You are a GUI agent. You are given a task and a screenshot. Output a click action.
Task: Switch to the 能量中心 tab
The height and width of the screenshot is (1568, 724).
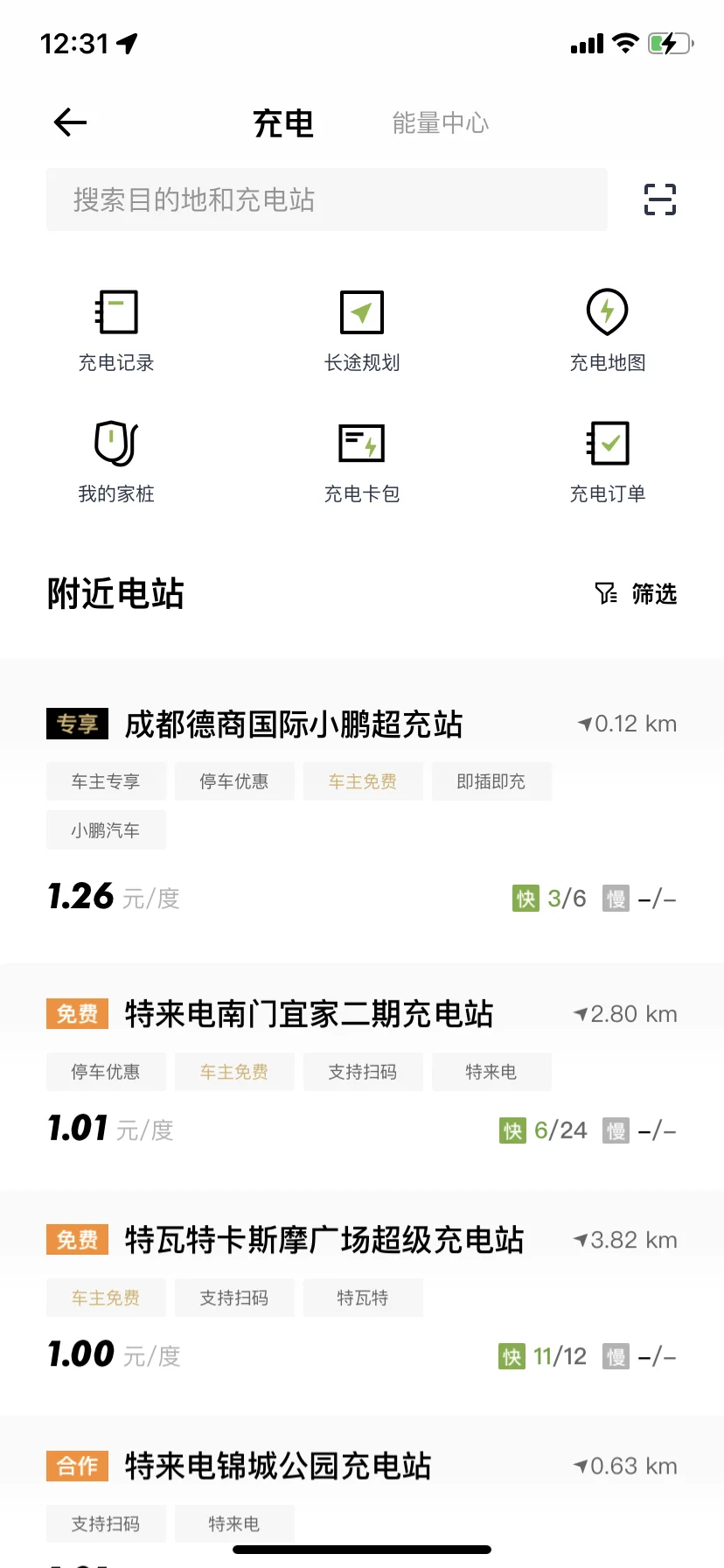click(x=440, y=123)
